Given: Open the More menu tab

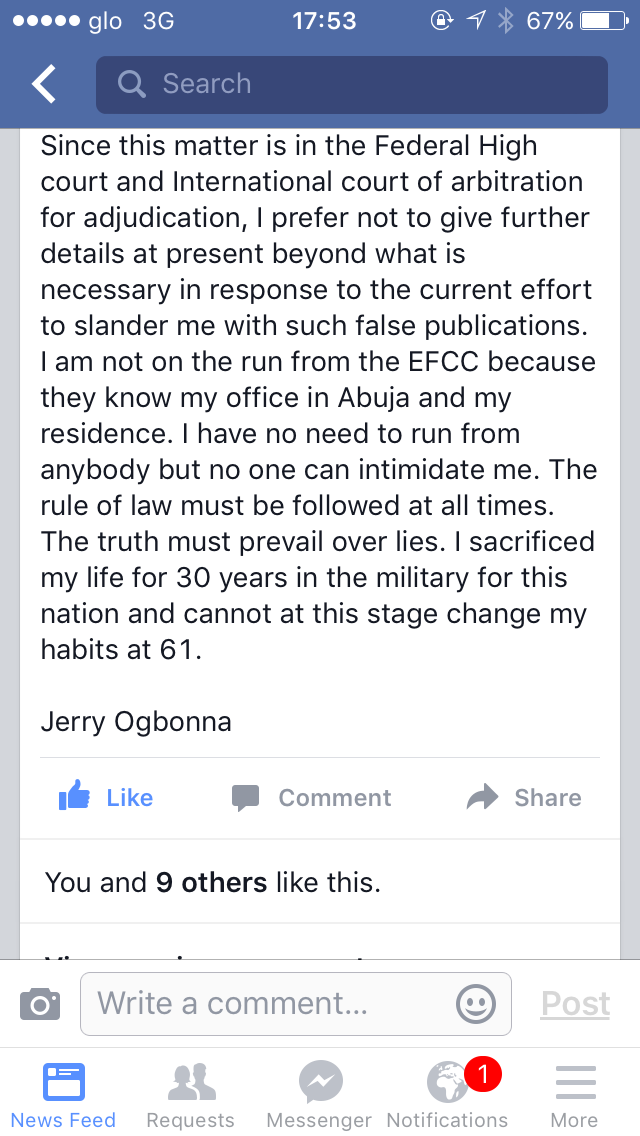Looking at the screenshot, I should 574,1095.
